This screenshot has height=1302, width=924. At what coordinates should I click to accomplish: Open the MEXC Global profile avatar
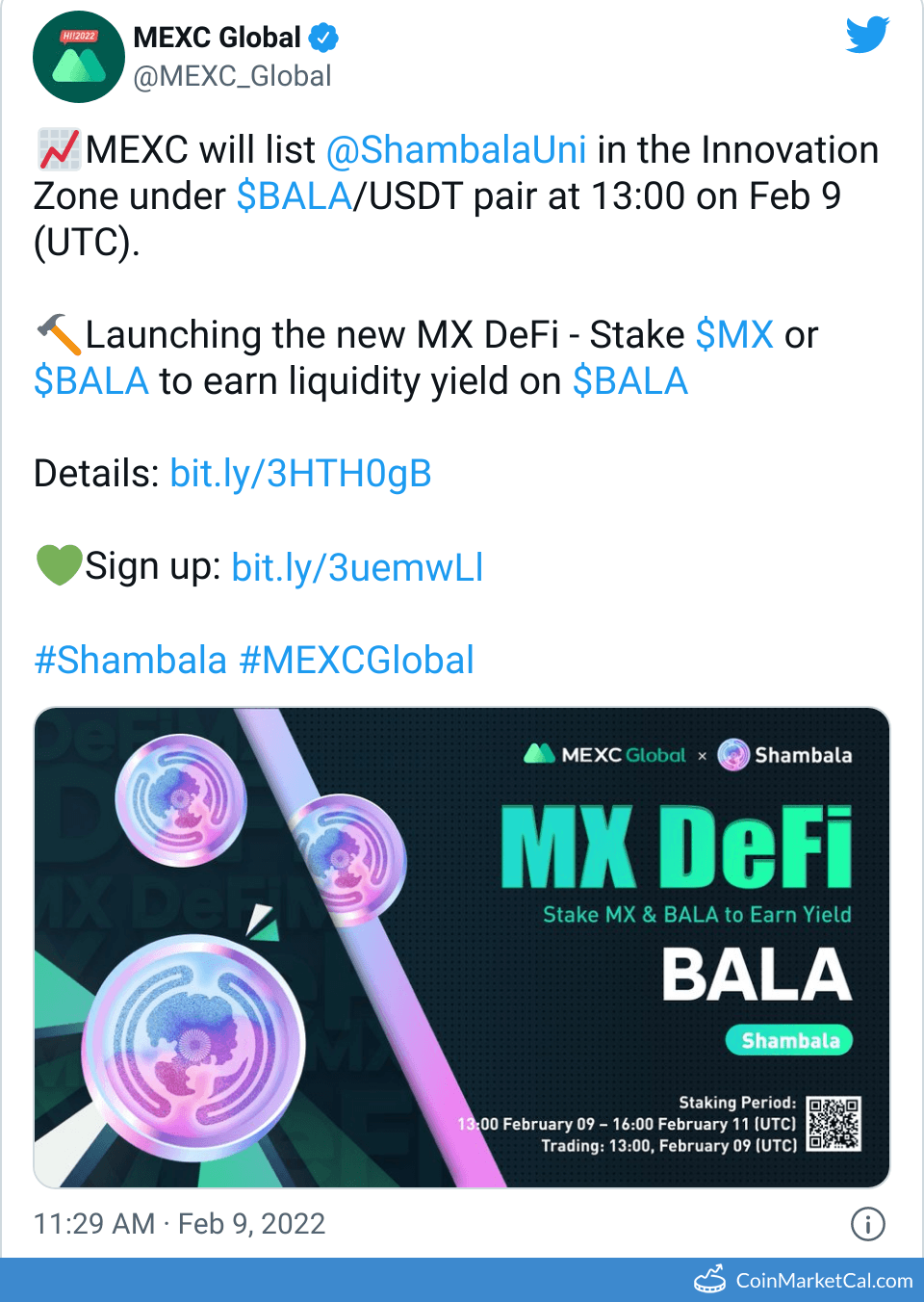pyautogui.click(x=79, y=57)
